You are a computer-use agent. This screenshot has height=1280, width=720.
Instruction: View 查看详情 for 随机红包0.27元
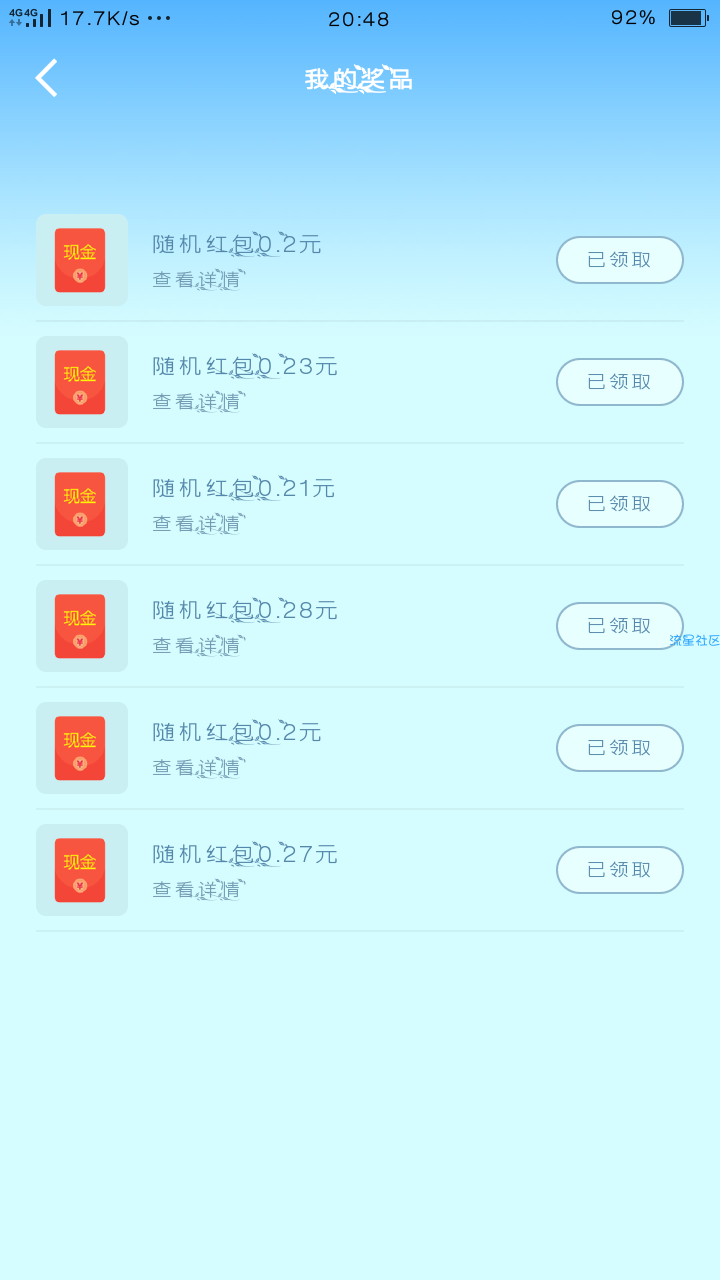197,890
